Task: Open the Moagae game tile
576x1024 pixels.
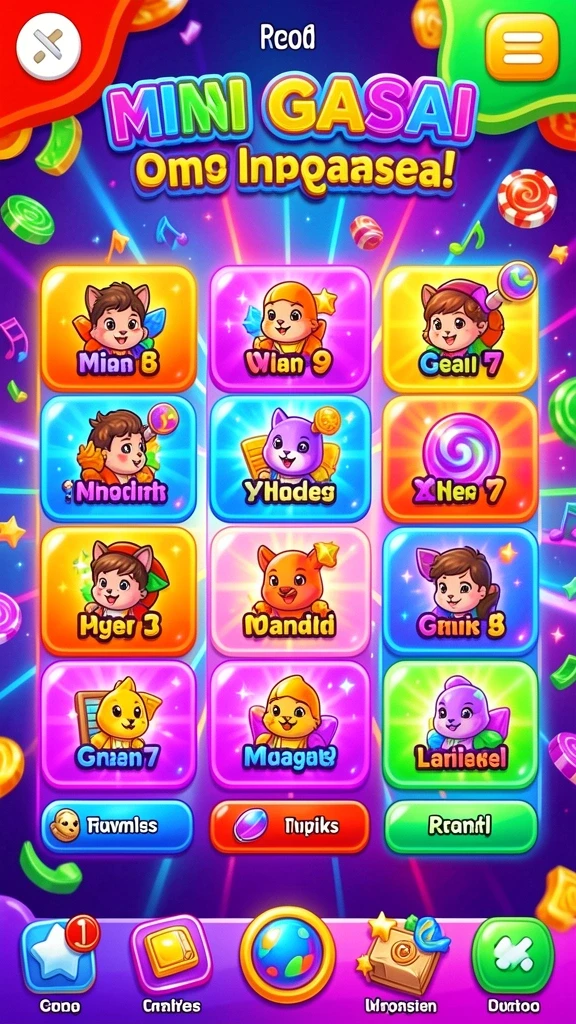Action: coord(290,725)
